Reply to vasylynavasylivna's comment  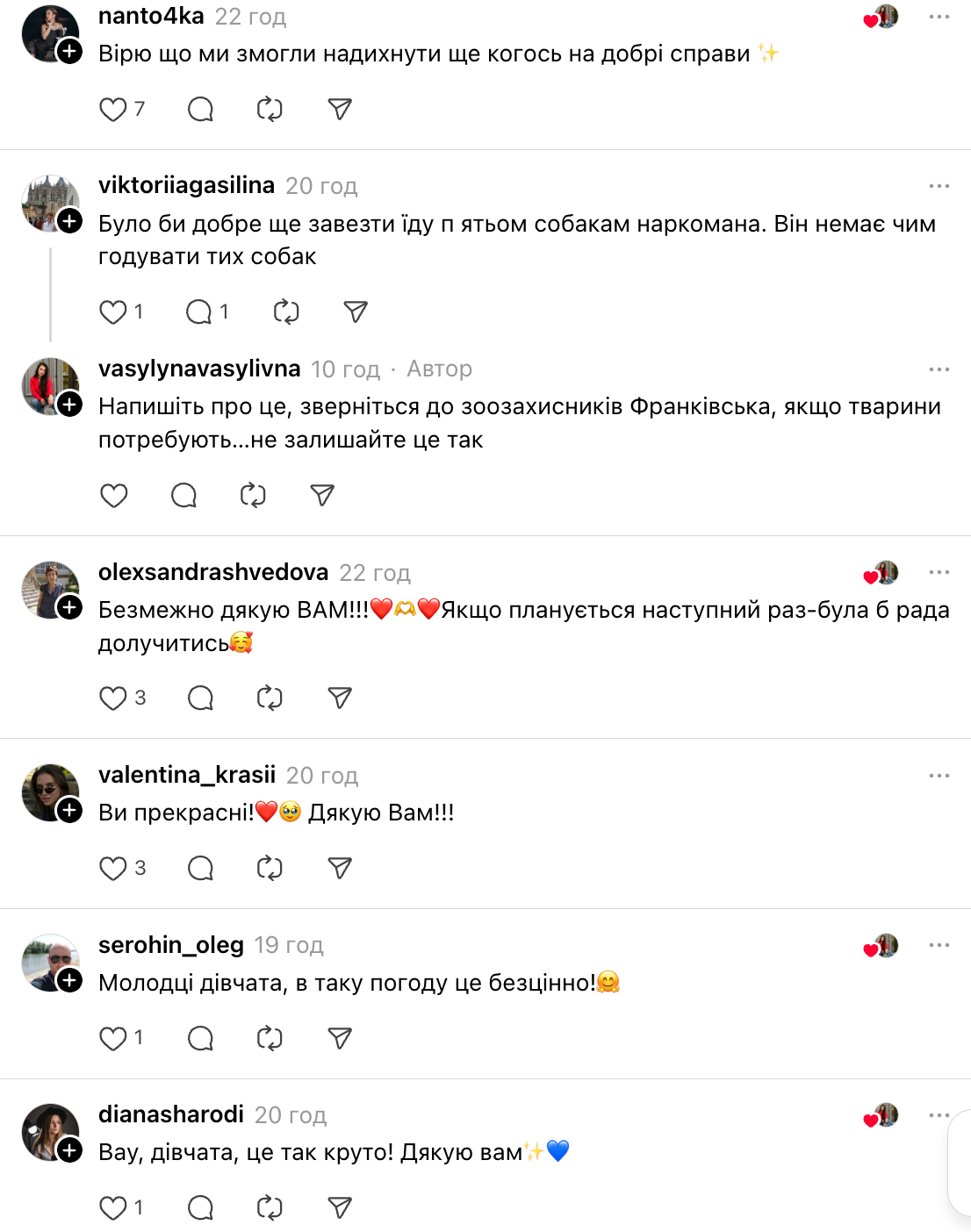(183, 495)
